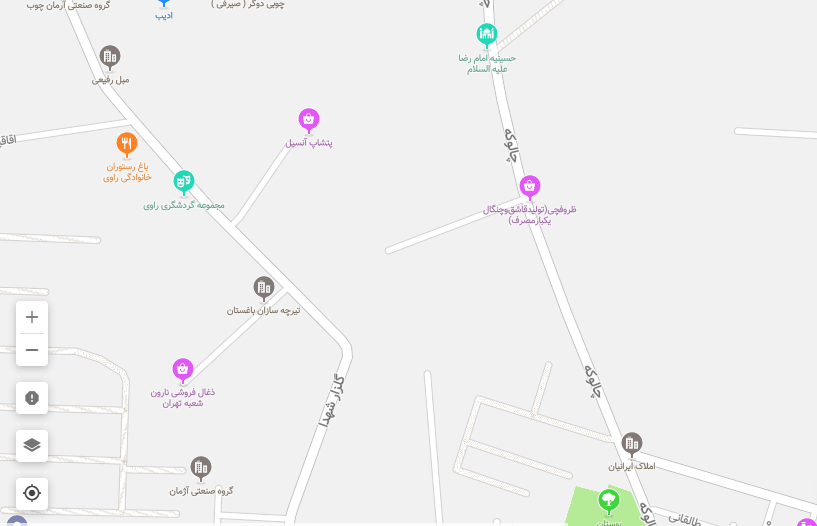Open حسینیه امام رضا place marker

(487, 36)
